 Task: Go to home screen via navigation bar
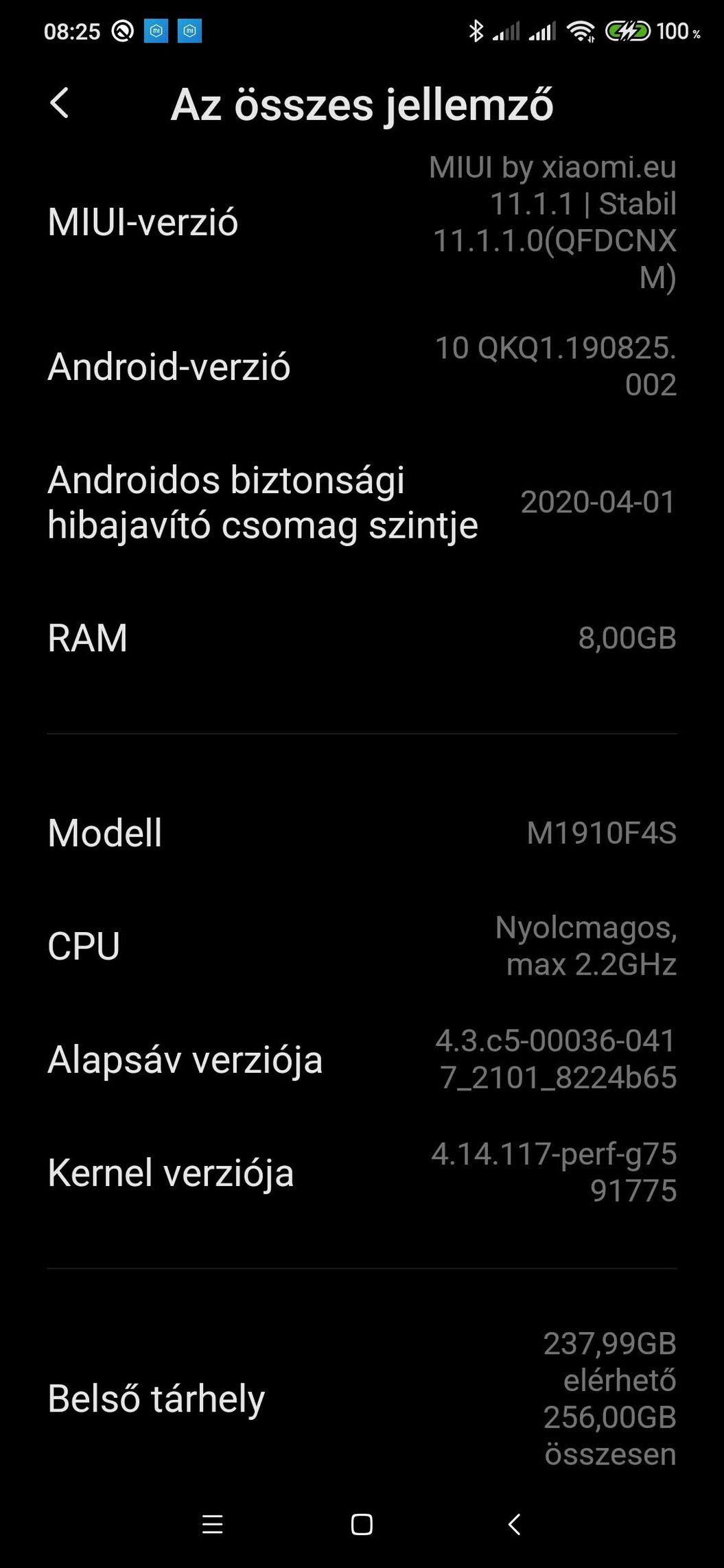point(362,1524)
